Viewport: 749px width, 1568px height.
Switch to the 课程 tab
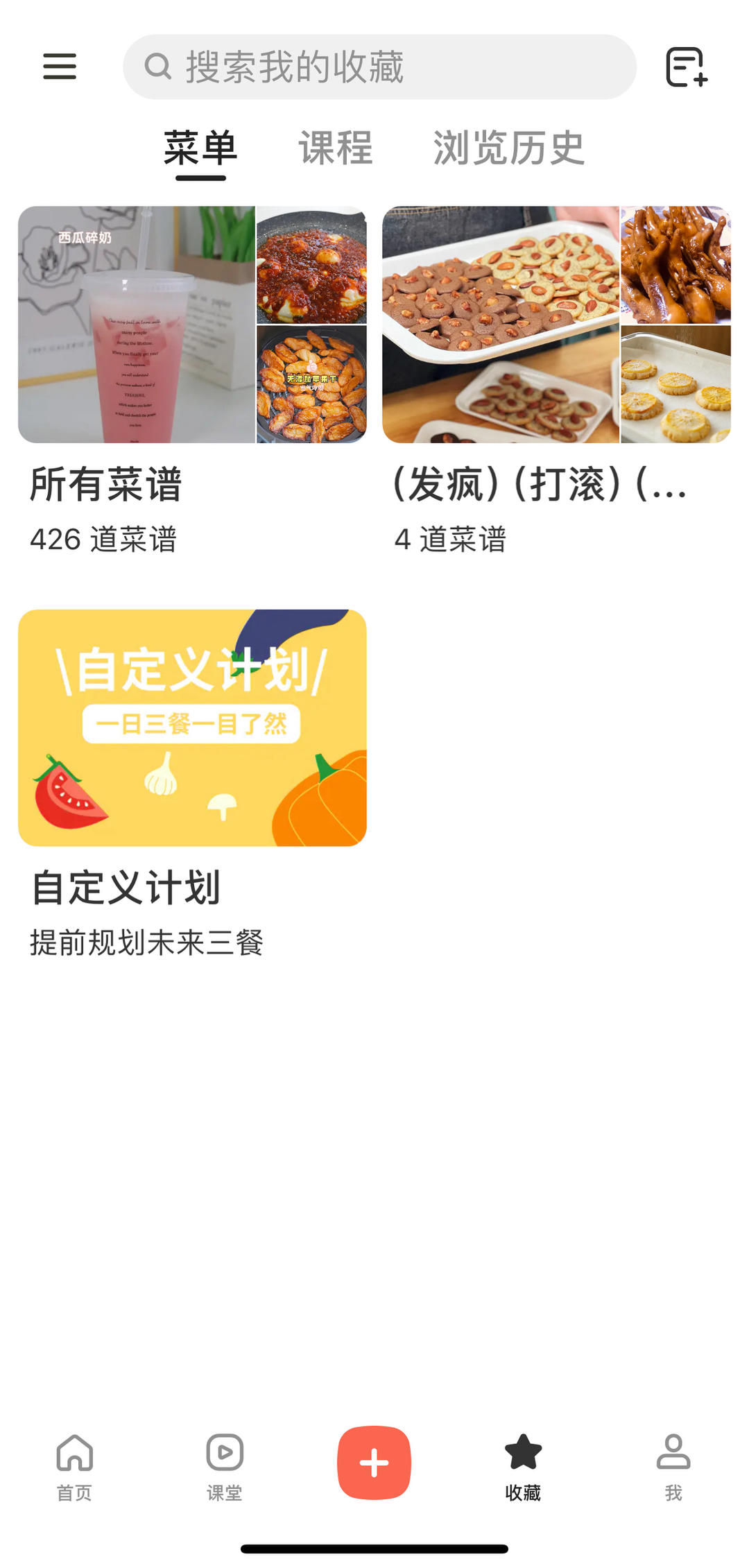335,148
